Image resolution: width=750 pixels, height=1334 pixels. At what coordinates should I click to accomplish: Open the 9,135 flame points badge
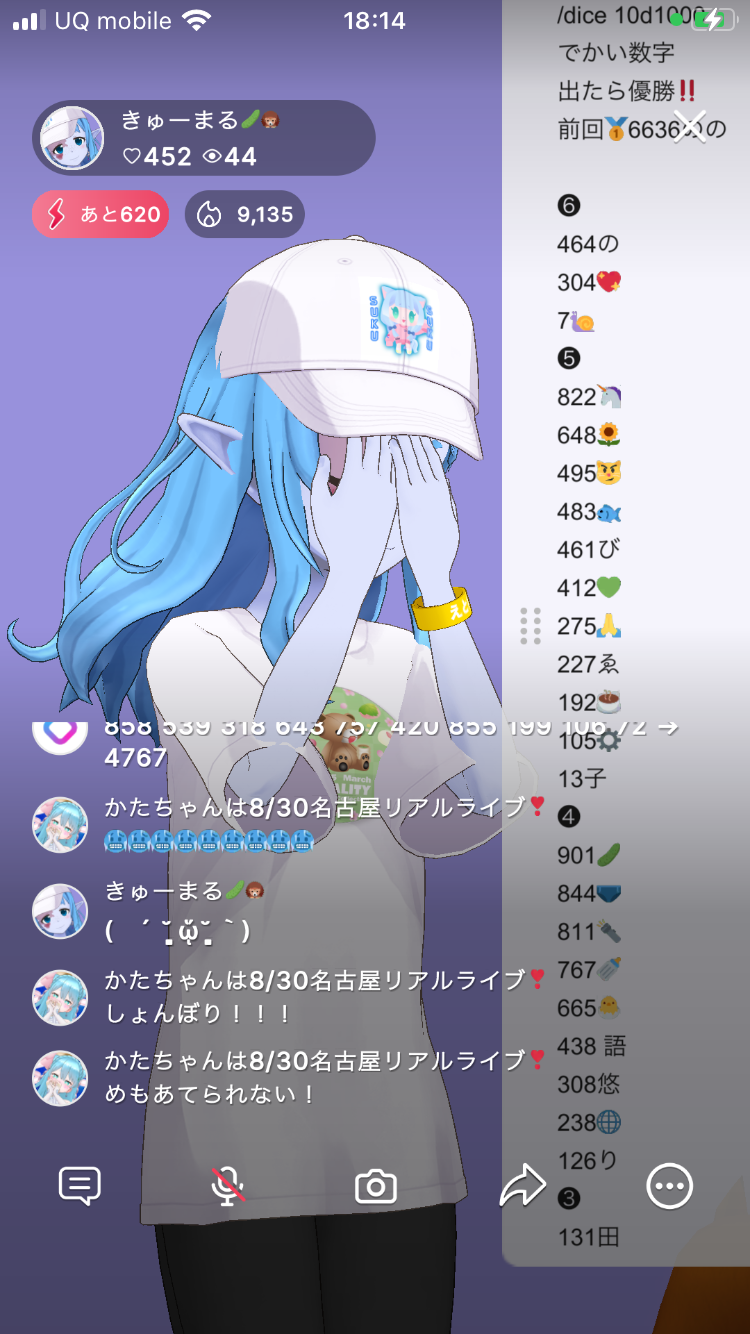pos(245,214)
